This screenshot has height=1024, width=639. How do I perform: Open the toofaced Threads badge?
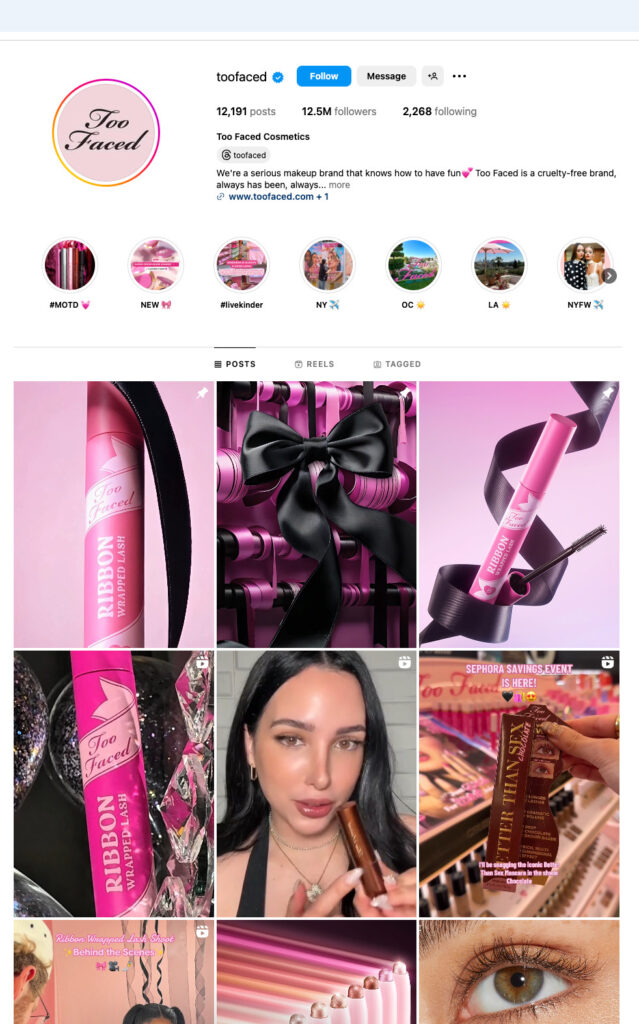[244, 155]
